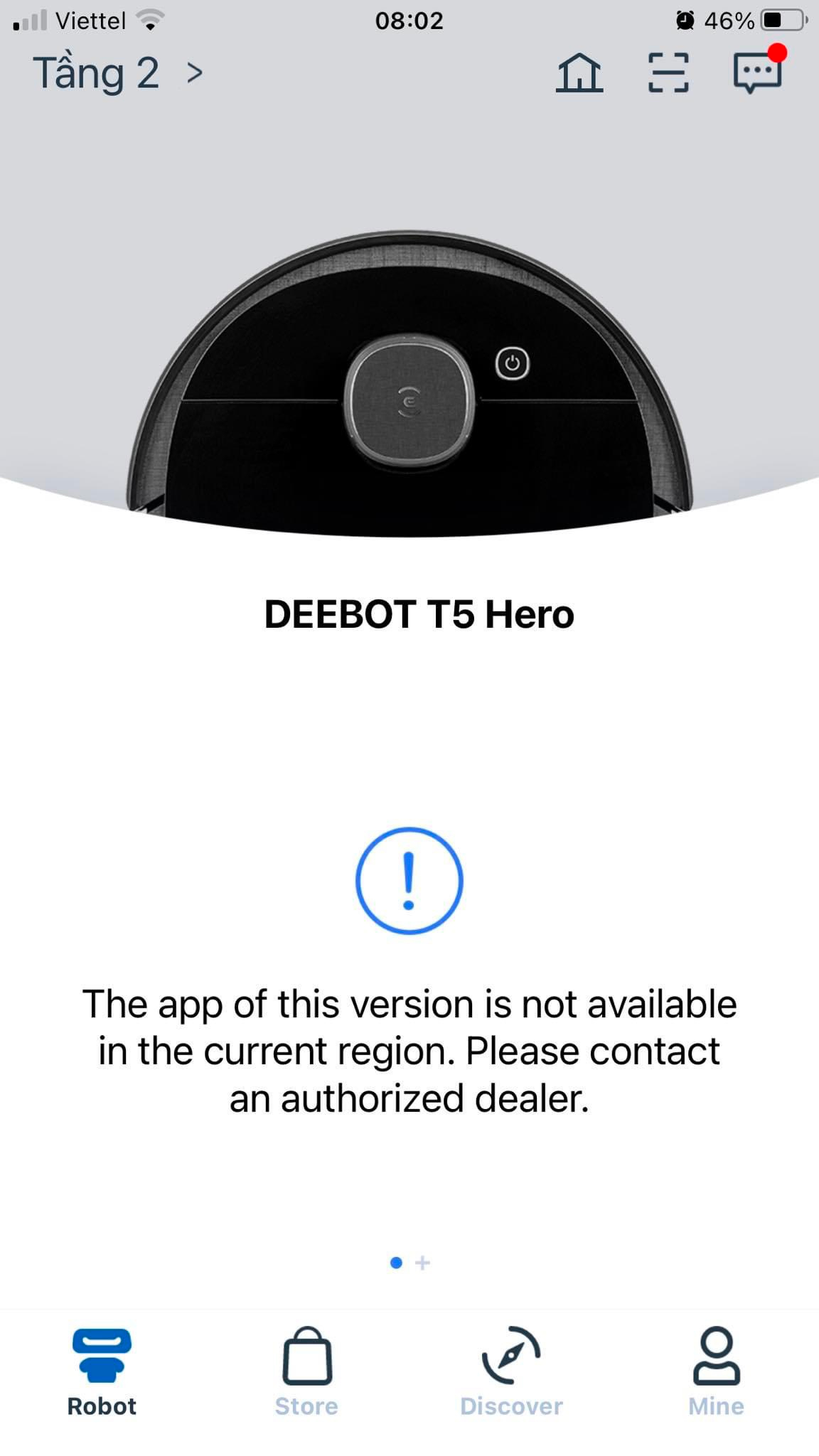This screenshot has height=1456, width=819.
Task: Open the DEEBOT T5 Hero robot
Action: pyautogui.click(x=409, y=384)
